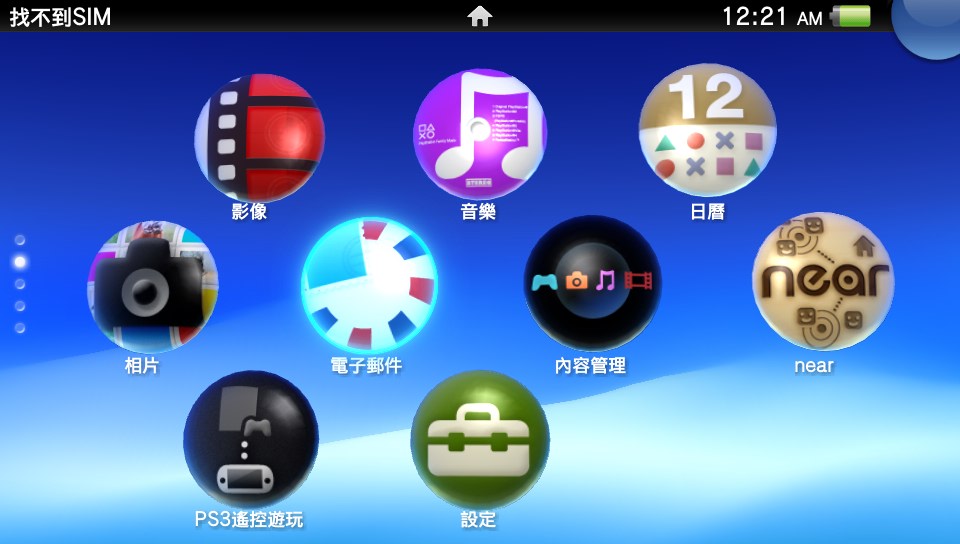
Task: Open 設定 settings
Action: click(x=479, y=440)
